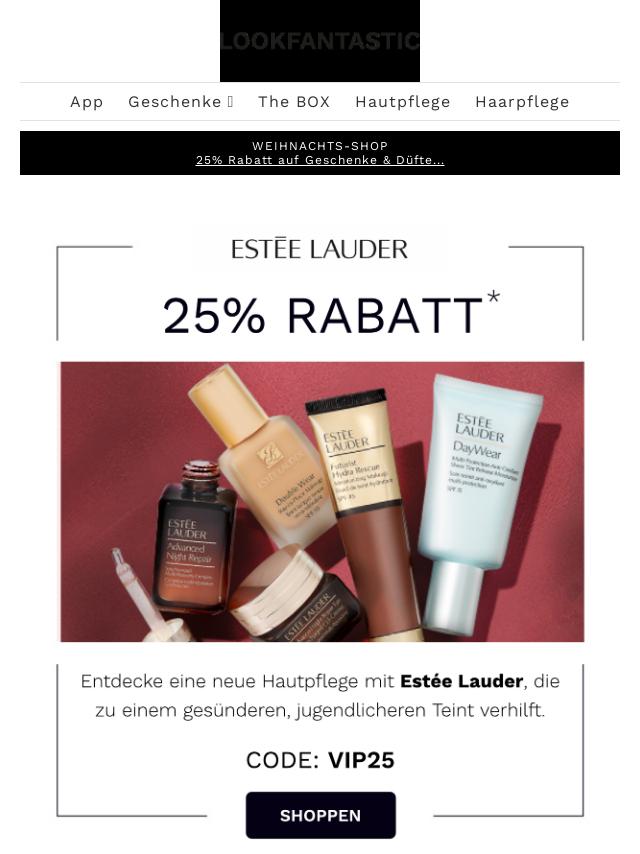This screenshot has height=854, width=640.
Task: Open the Estée Lauder product promo image
Action: (322, 501)
